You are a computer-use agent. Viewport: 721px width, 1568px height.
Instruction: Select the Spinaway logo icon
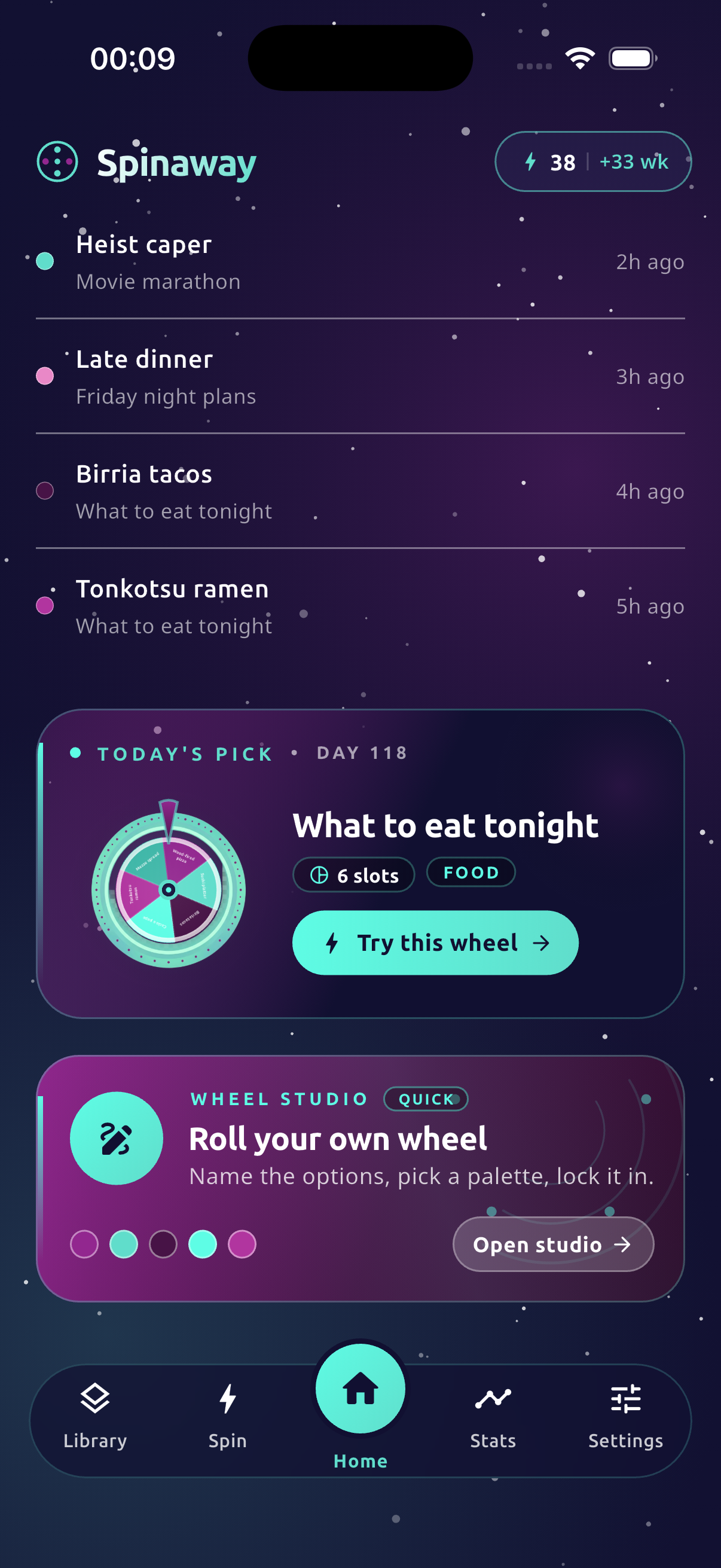click(57, 162)
